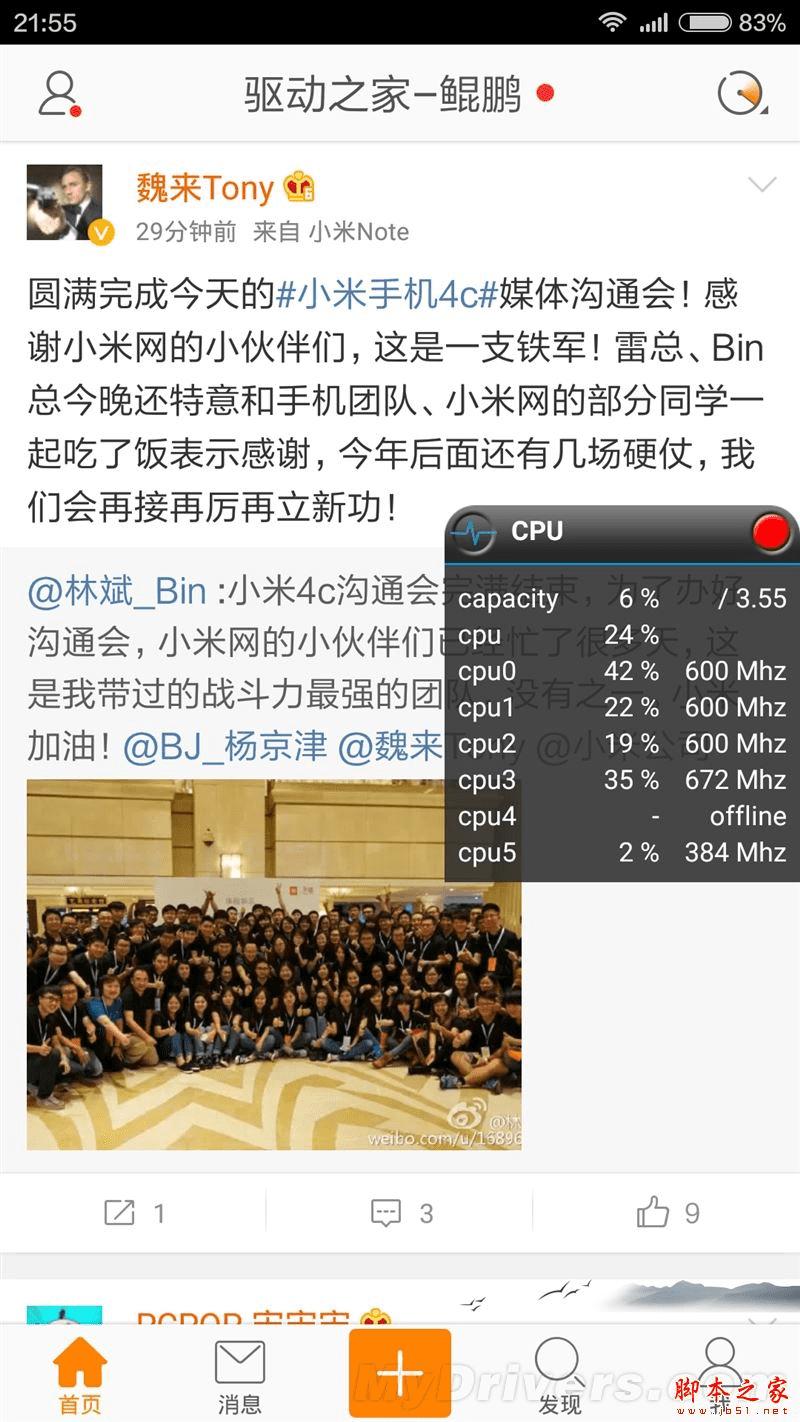Open 魏来Tony's profile avatar

point(65,202)
